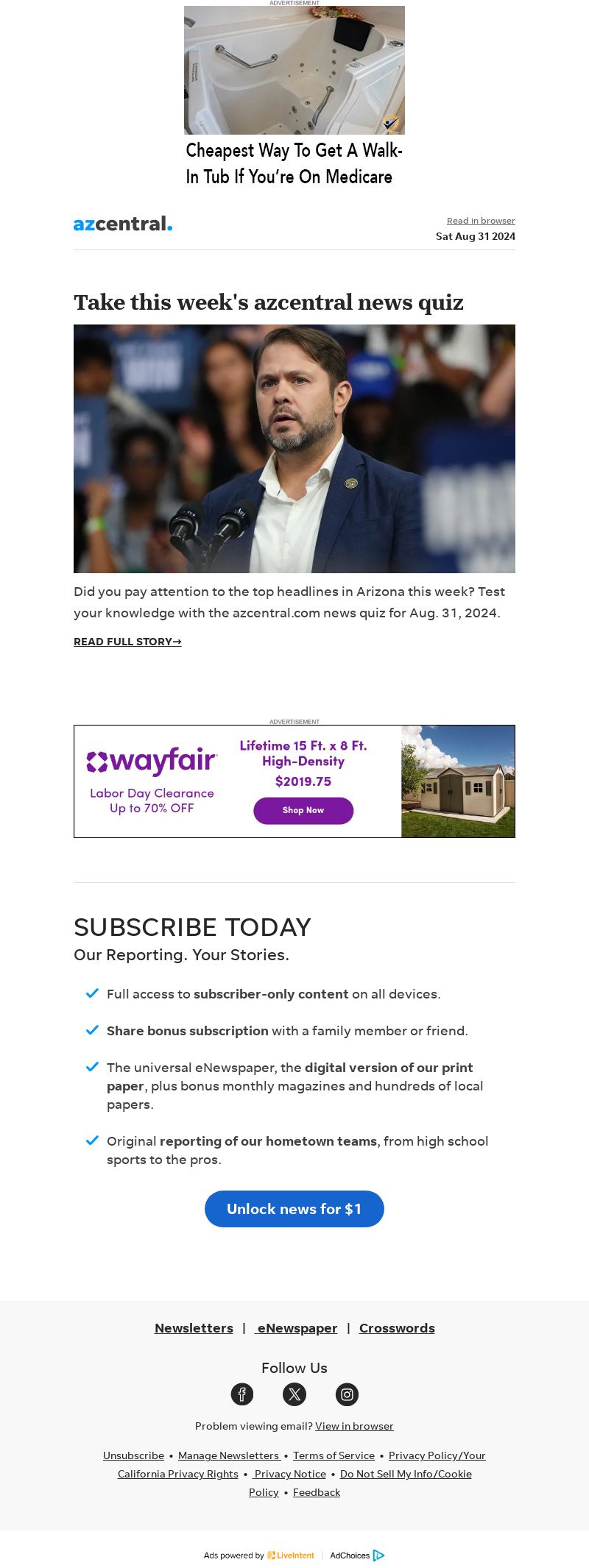Open the Crosswords link
Screen dimensions: 589x1568
[397, 1328]
